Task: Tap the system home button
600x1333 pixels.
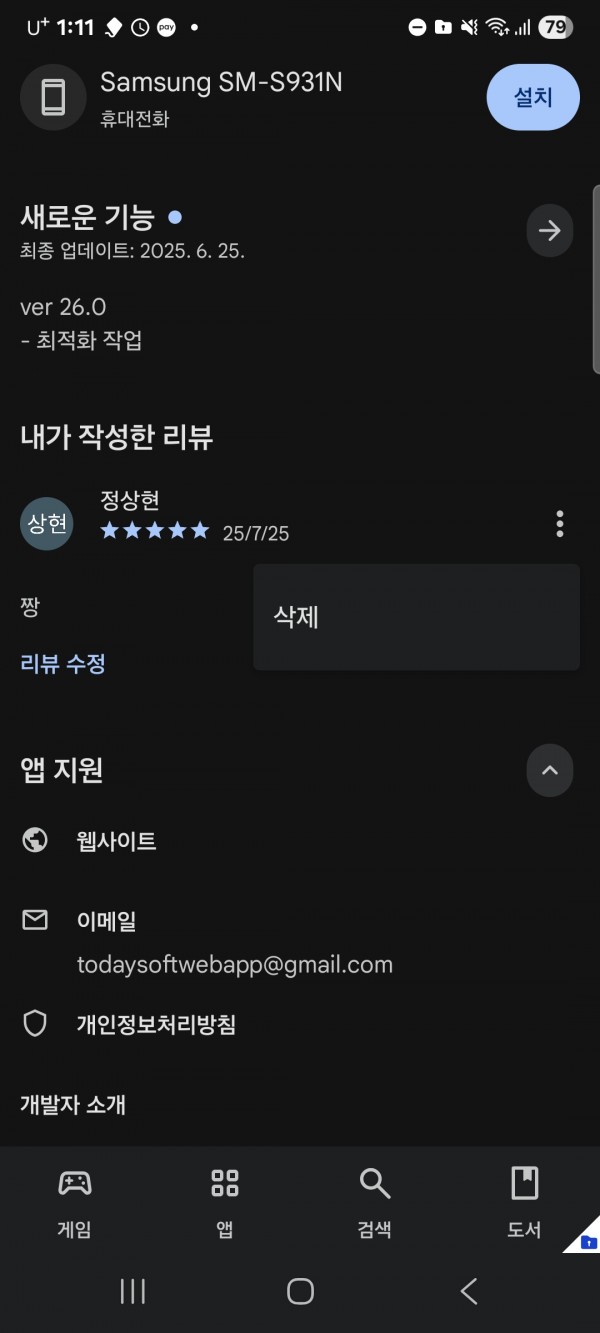Action: click(300, 1291)
